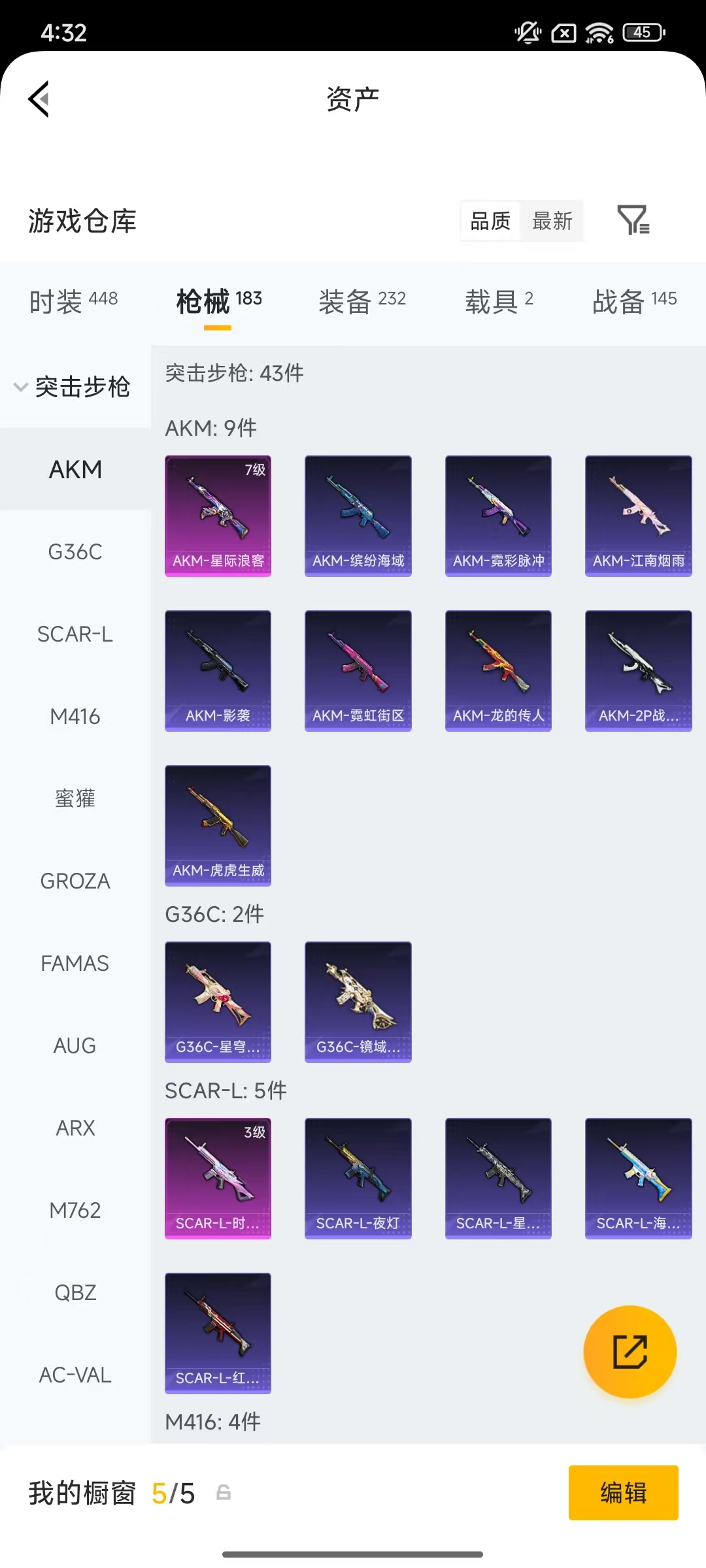Go back from the 资产 page
The height and width of the screenshot is (1568, 706).
[39, 99]
